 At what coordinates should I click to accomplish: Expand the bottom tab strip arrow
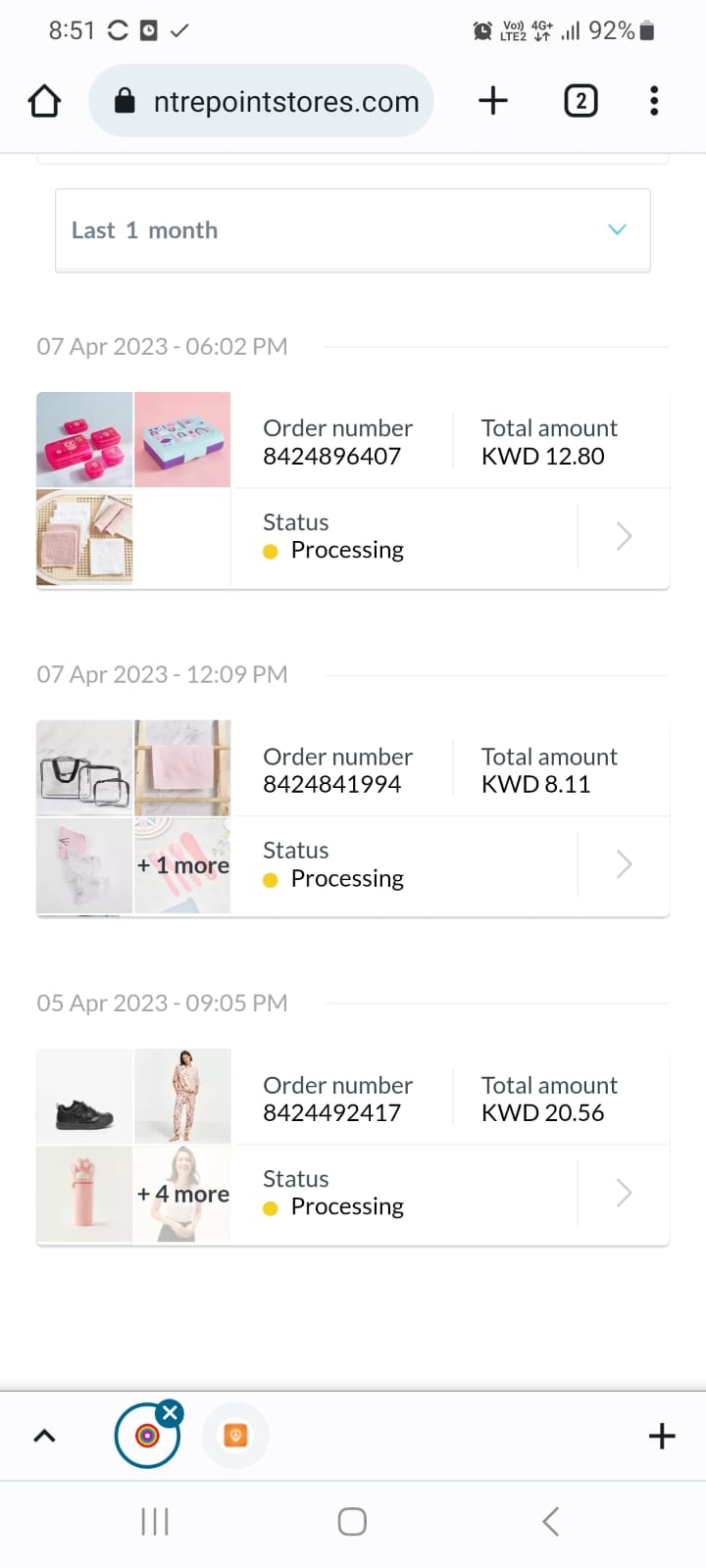[44, 1436]
